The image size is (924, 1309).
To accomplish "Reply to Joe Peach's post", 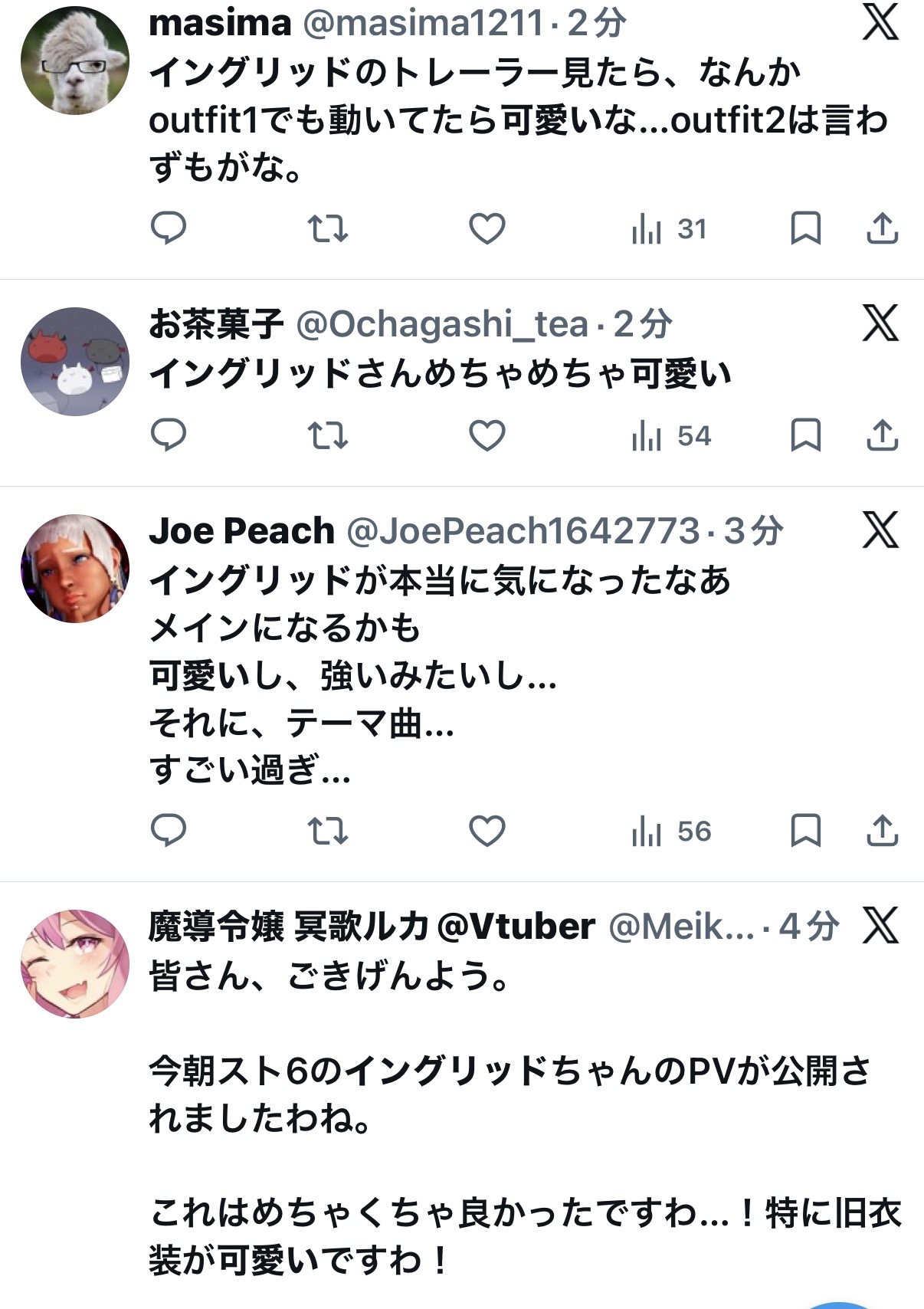I will click(169, 831).
